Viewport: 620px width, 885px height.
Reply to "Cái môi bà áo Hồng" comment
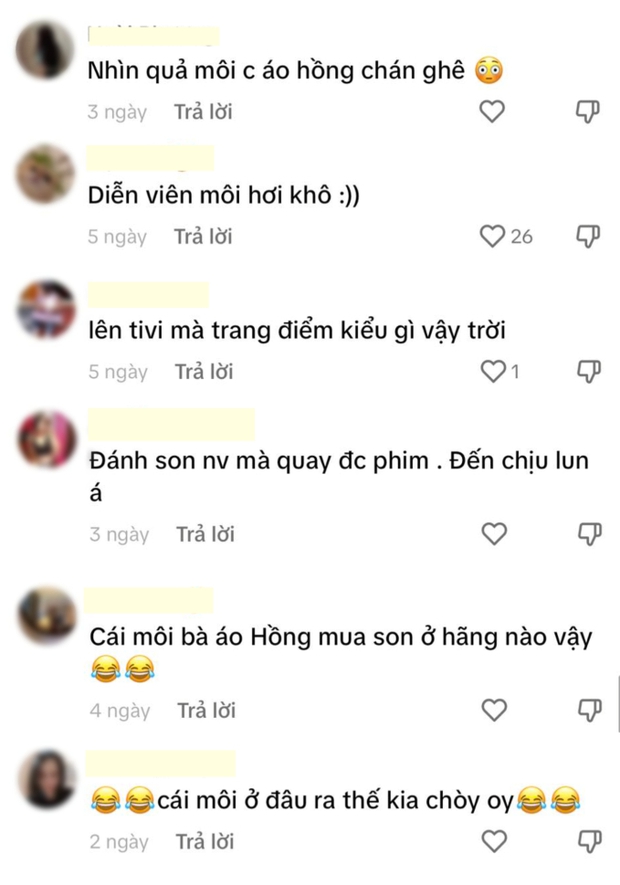pyautogui.click(x=206, y=710)
